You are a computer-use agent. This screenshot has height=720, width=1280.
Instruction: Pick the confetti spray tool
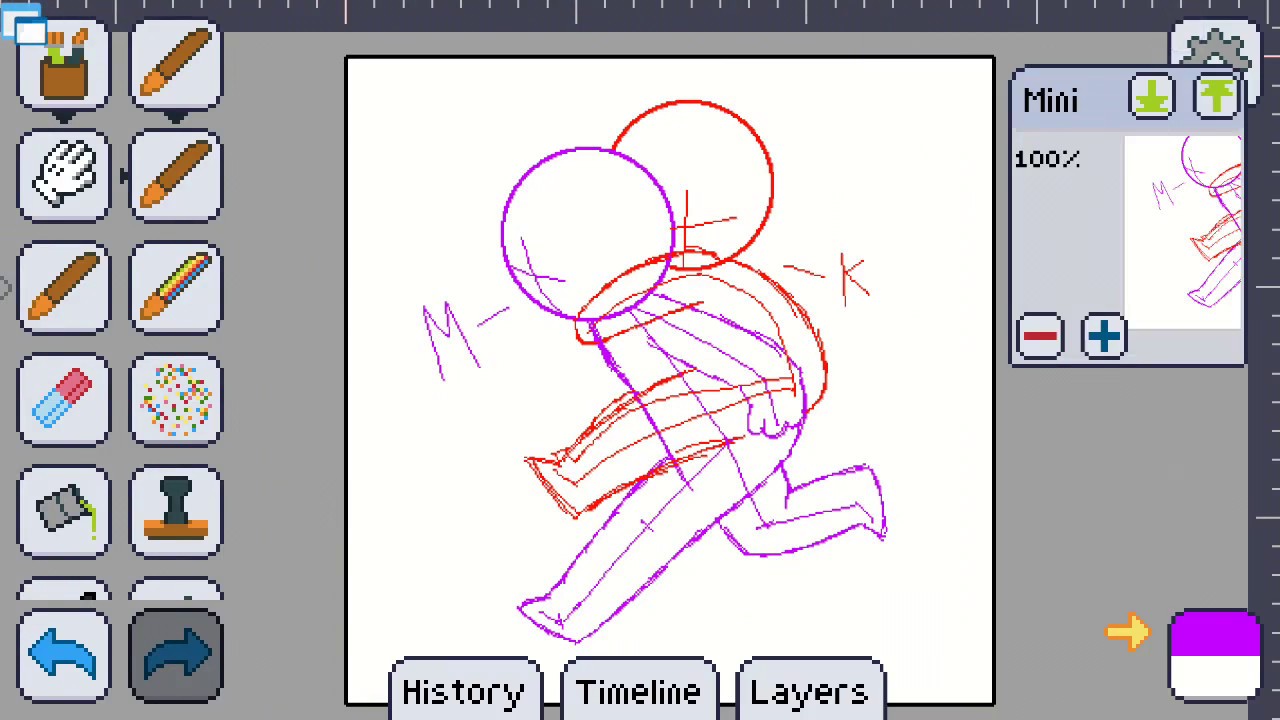point(176,400)
